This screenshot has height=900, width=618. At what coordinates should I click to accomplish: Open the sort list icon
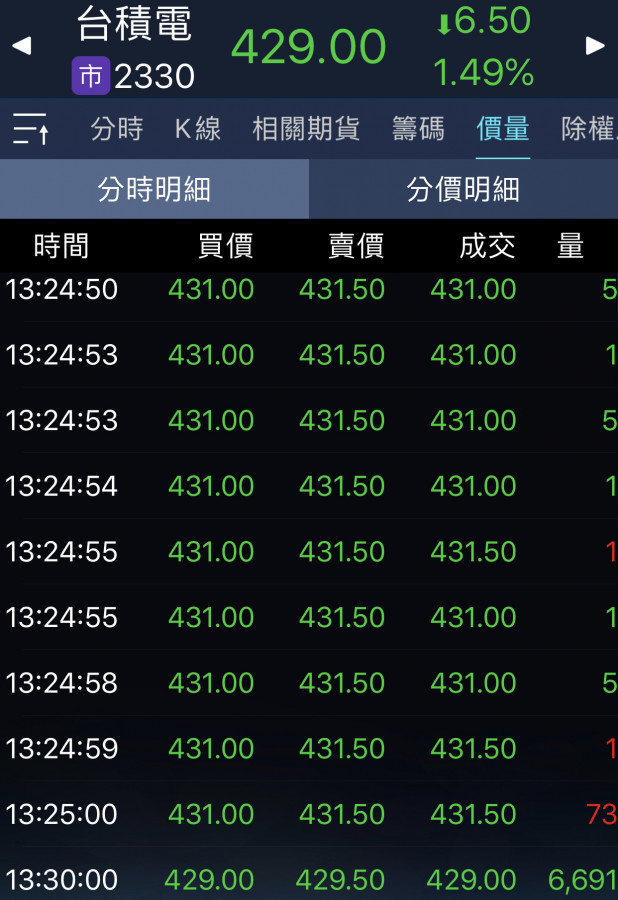click(x=30, y=129)
